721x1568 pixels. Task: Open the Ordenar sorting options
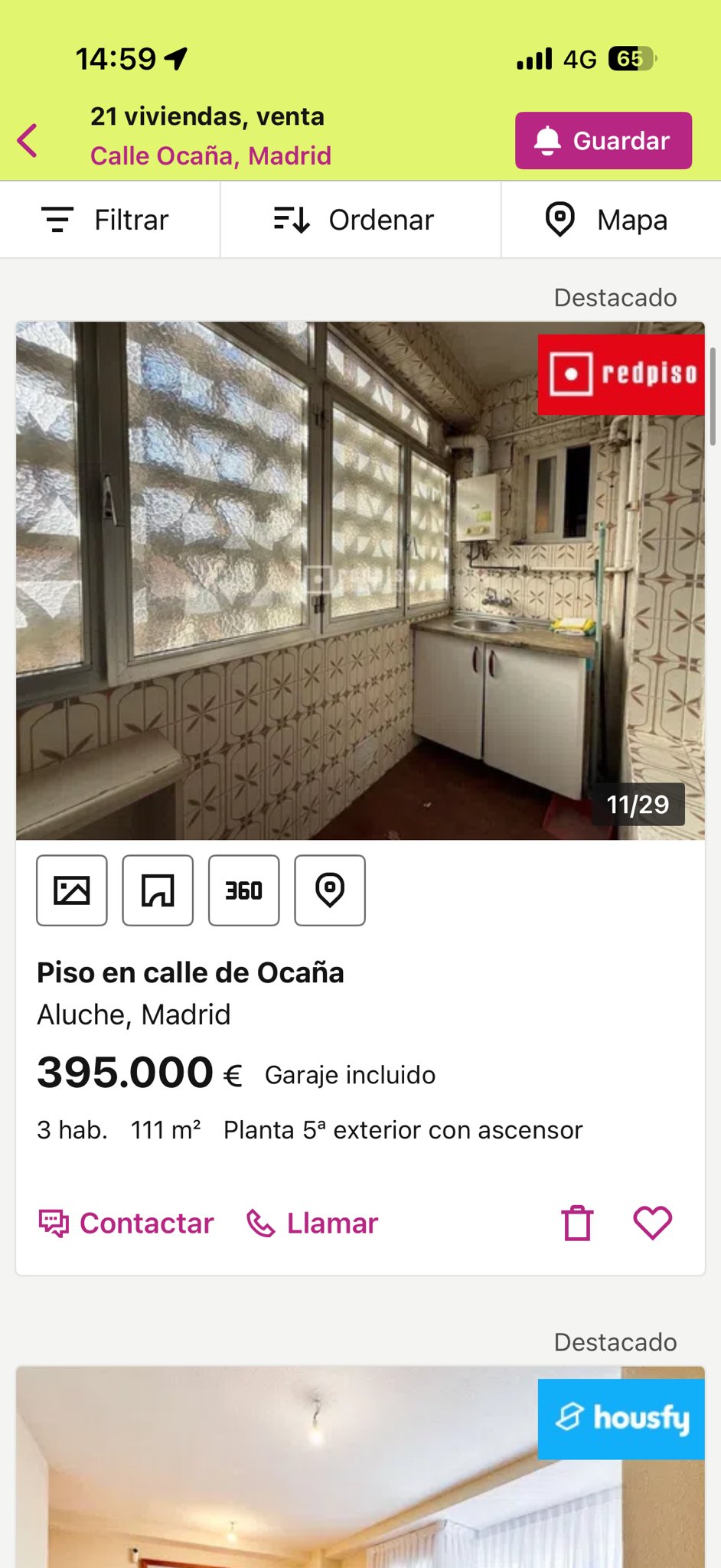(355, 220)
